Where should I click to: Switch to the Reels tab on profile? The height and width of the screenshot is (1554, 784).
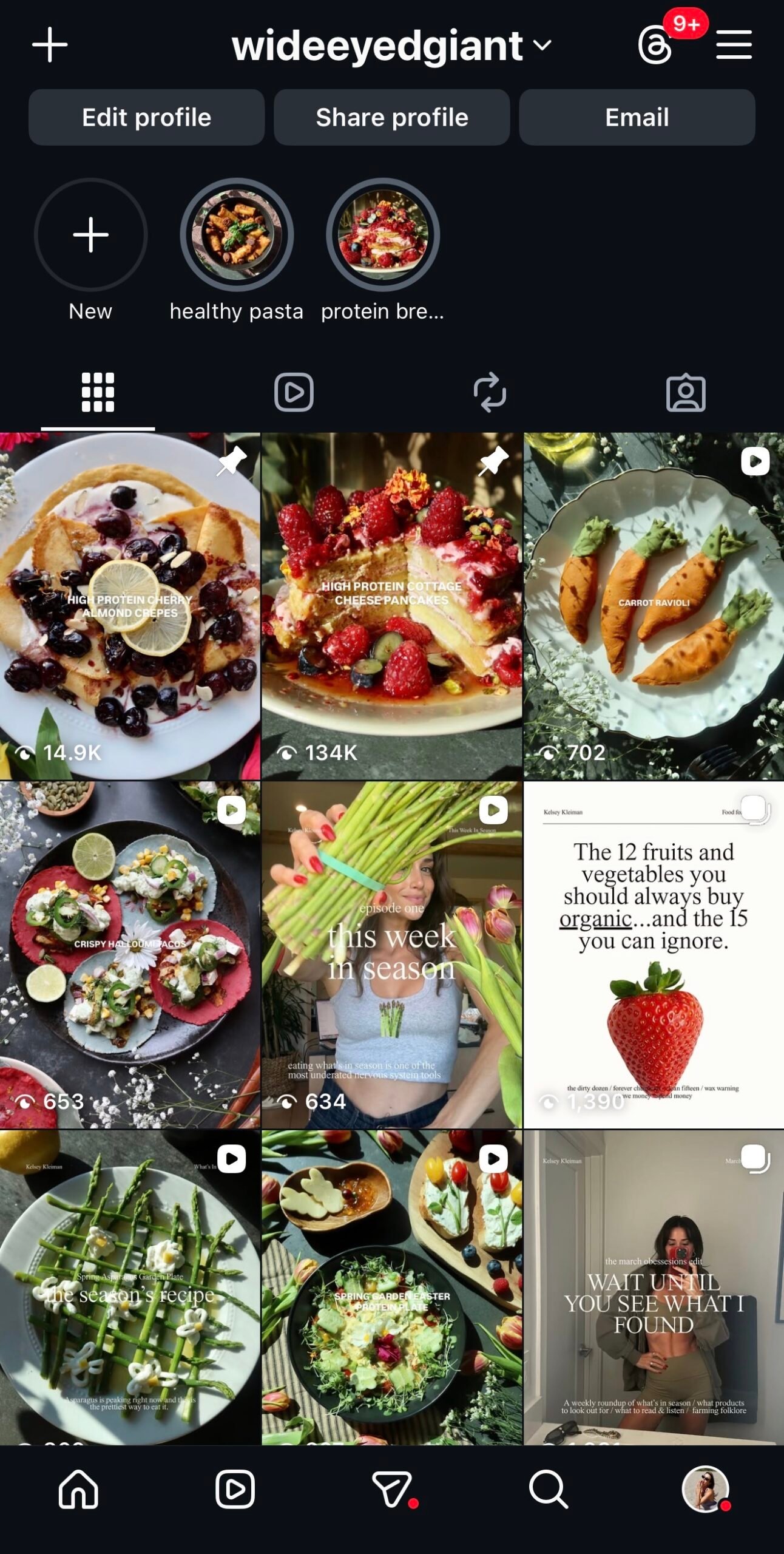coord(294,392)
